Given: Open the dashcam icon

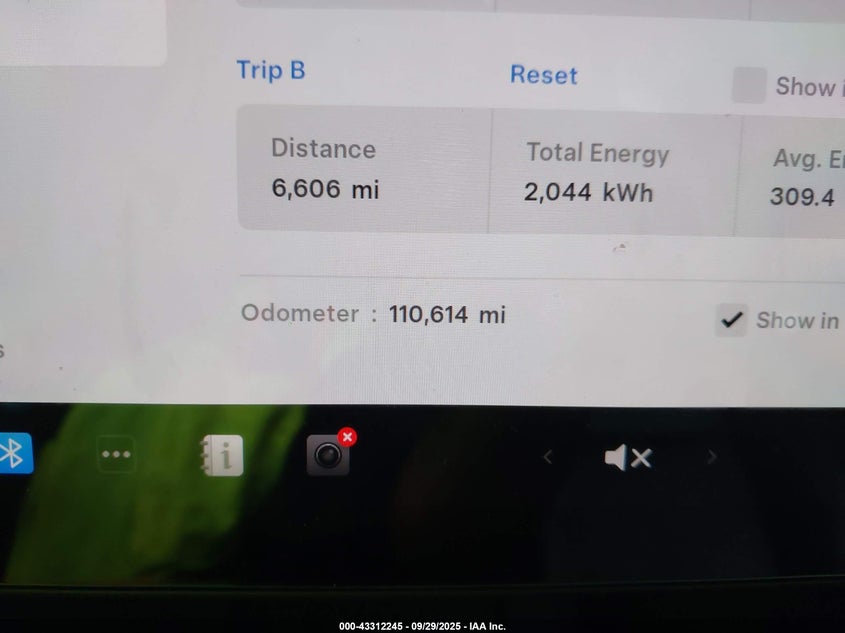Looking at the screenshot, I should tap(328, 456).
